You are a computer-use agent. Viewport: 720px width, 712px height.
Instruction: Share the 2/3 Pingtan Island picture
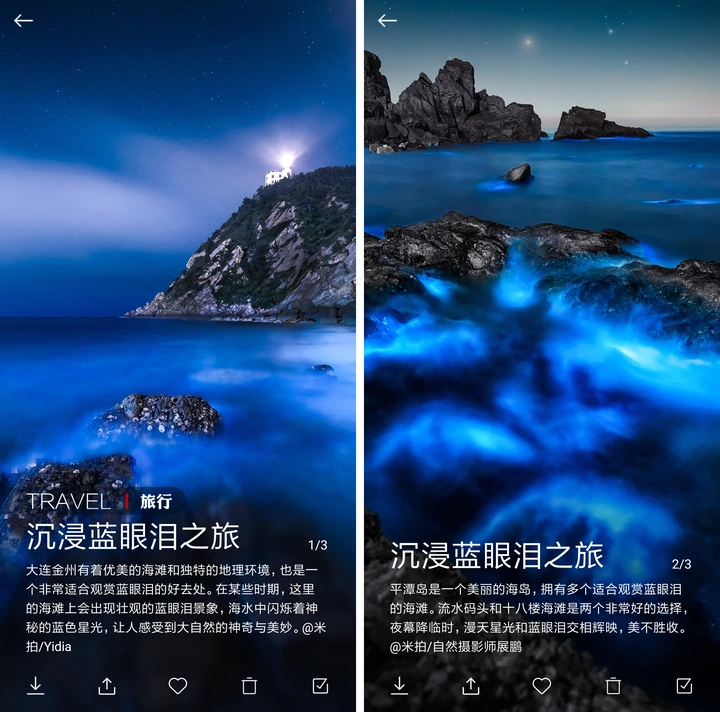(x=471, y=686)
